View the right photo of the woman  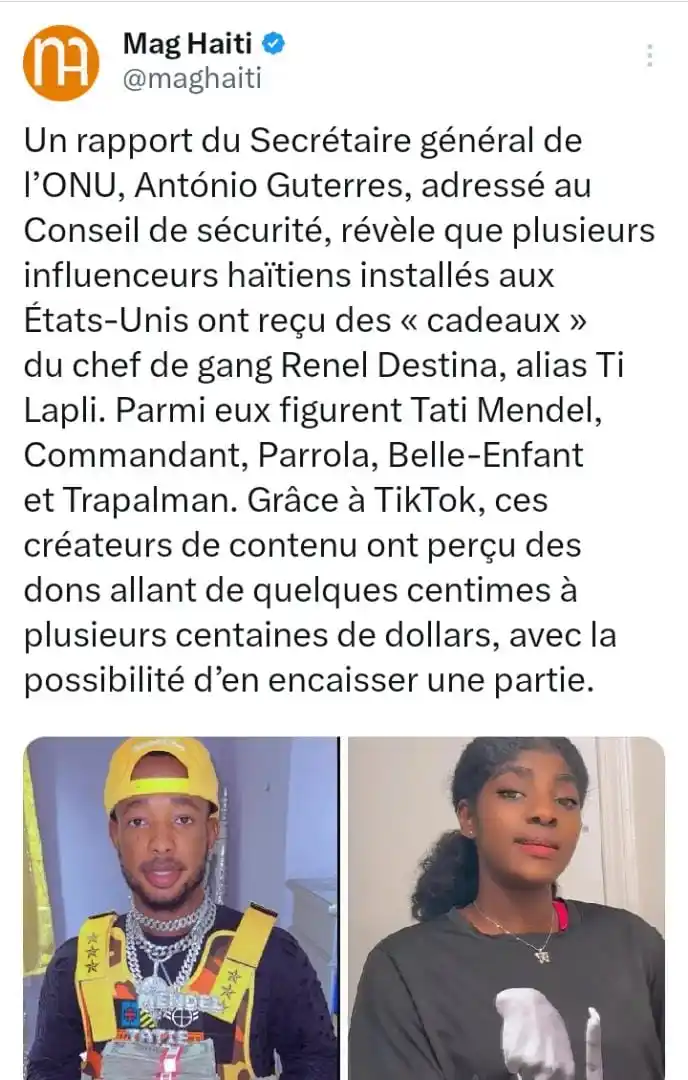(x=506, y=908)
